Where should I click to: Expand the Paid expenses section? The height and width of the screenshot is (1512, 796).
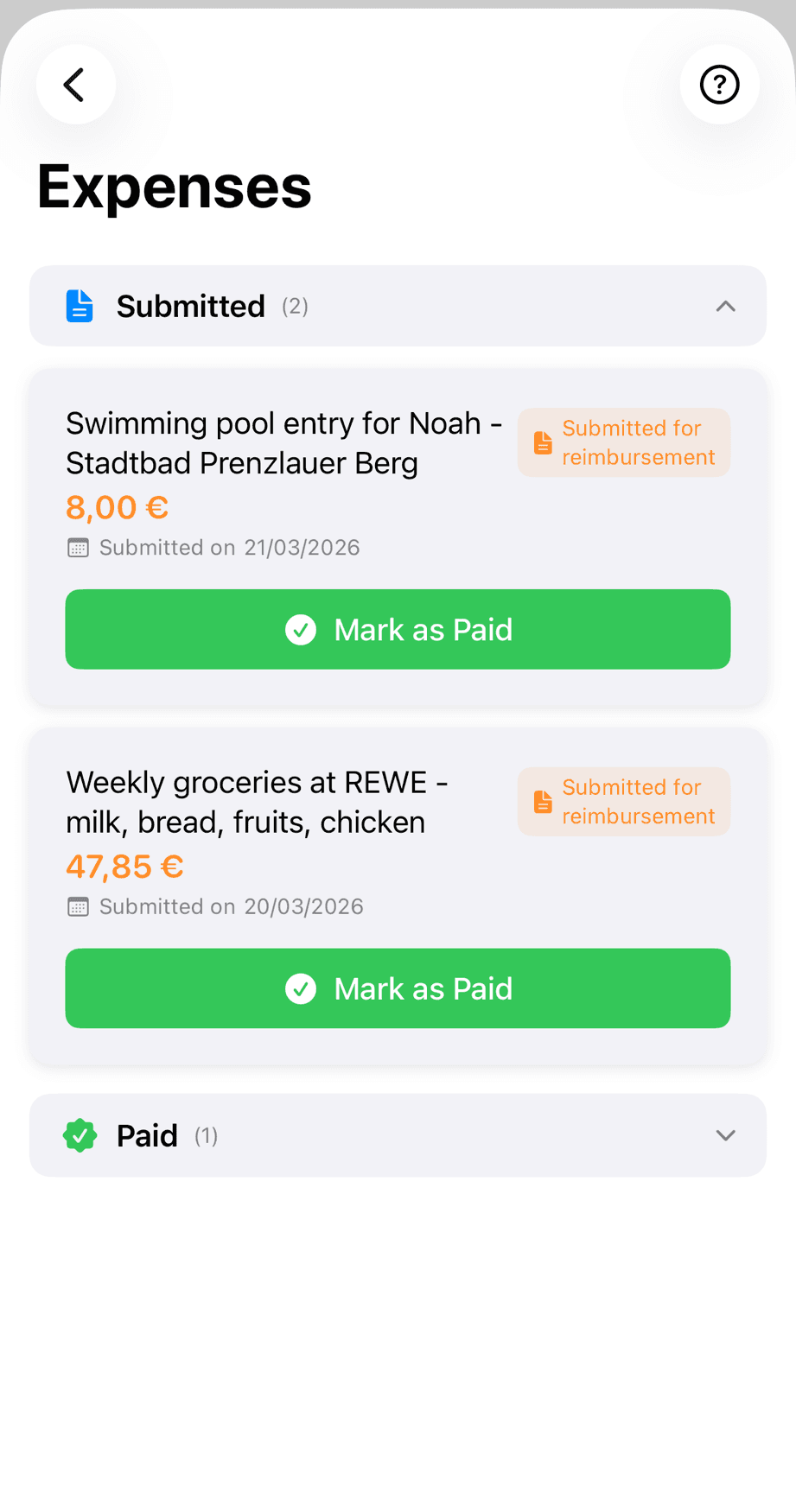point(725,1135)
